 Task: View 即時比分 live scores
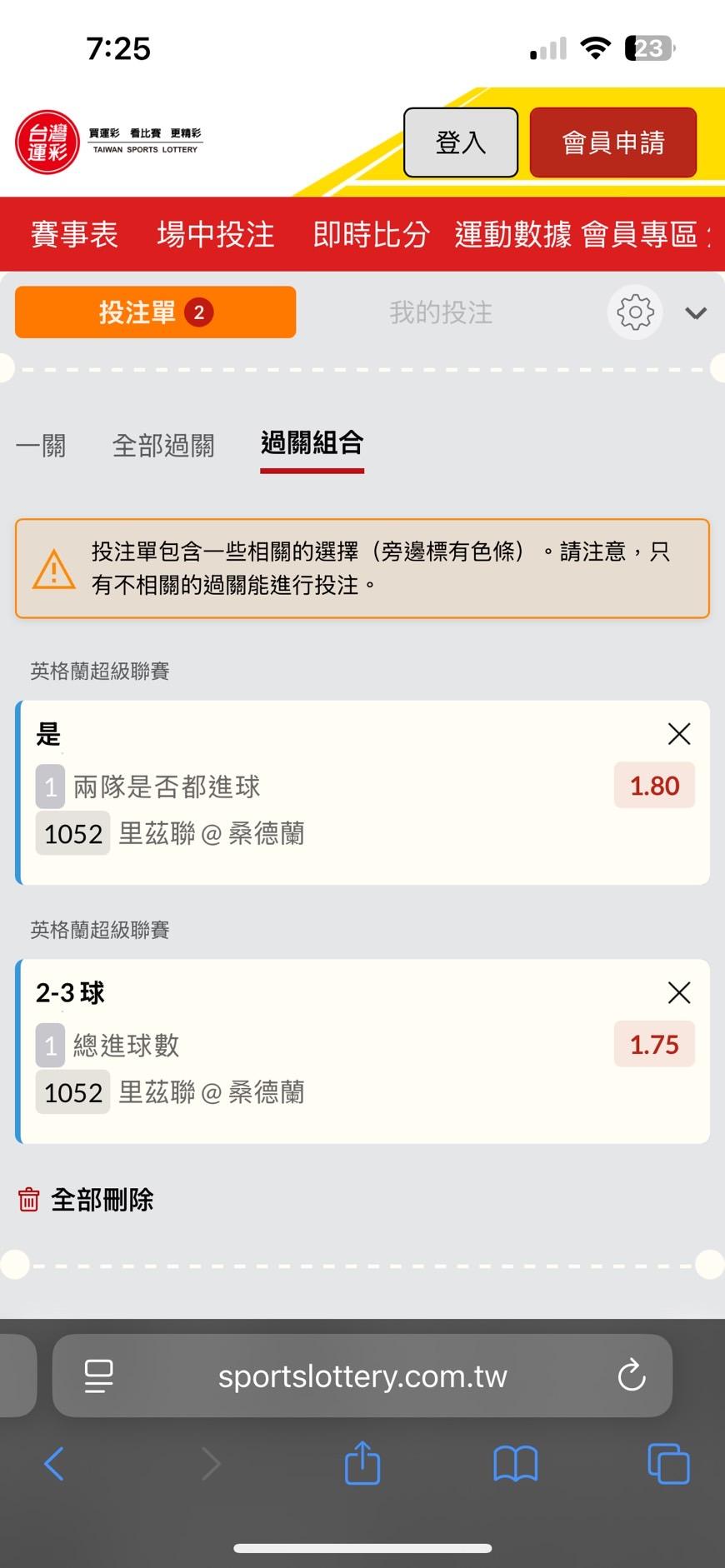coord(371,234)
